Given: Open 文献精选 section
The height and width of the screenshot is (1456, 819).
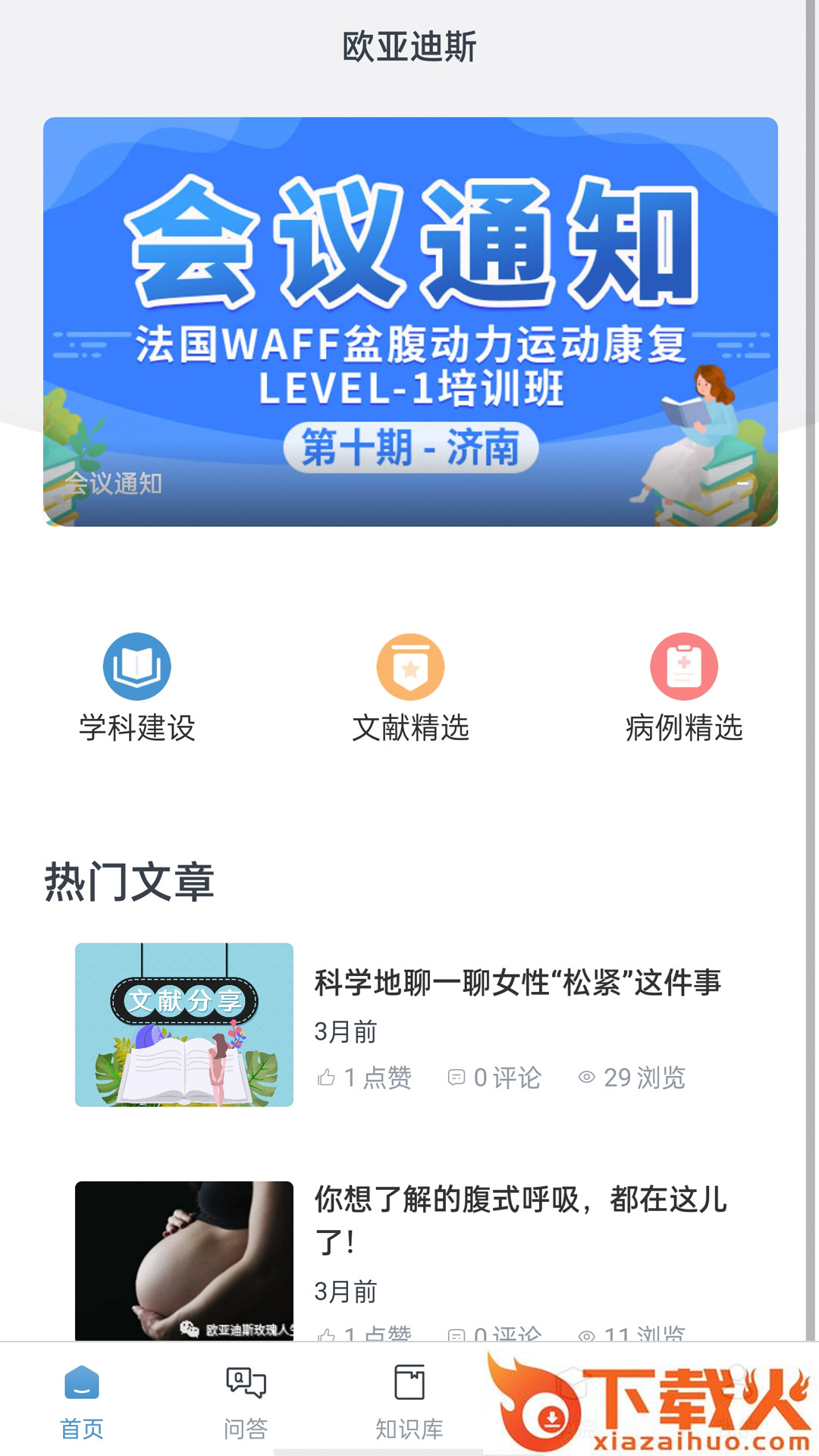Looking at the screenshot, I should [410, 686].
